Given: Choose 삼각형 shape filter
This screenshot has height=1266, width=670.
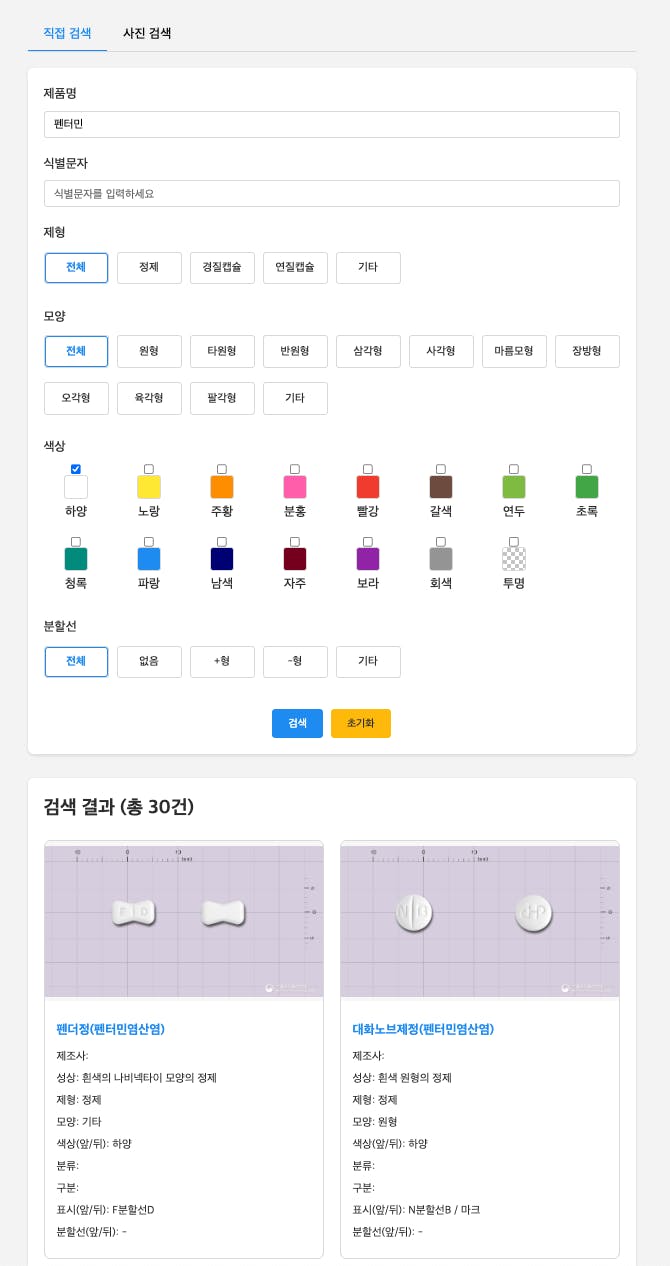Looking at the screenshot, I should point(368,351).
